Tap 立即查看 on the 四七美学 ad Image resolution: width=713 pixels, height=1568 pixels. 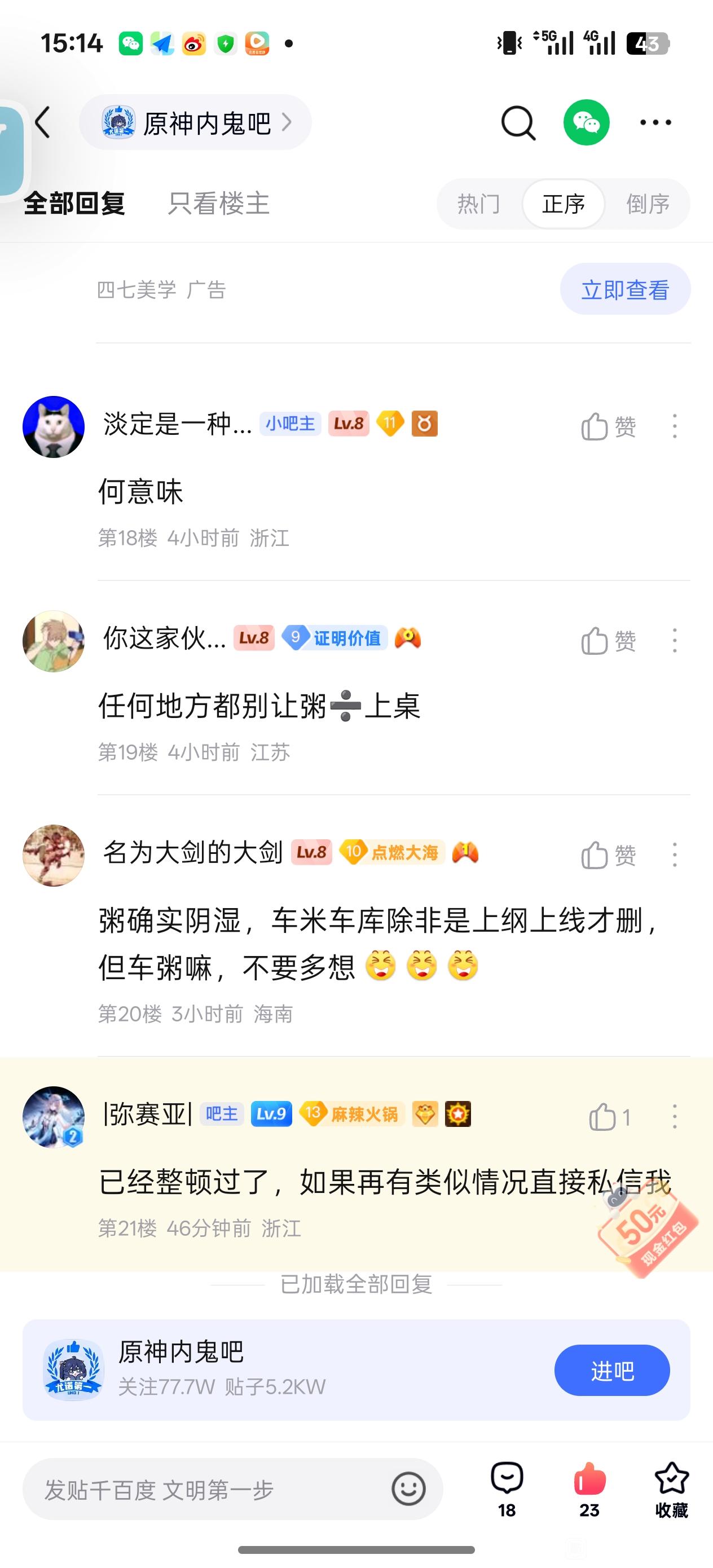(x=626, y=289)
